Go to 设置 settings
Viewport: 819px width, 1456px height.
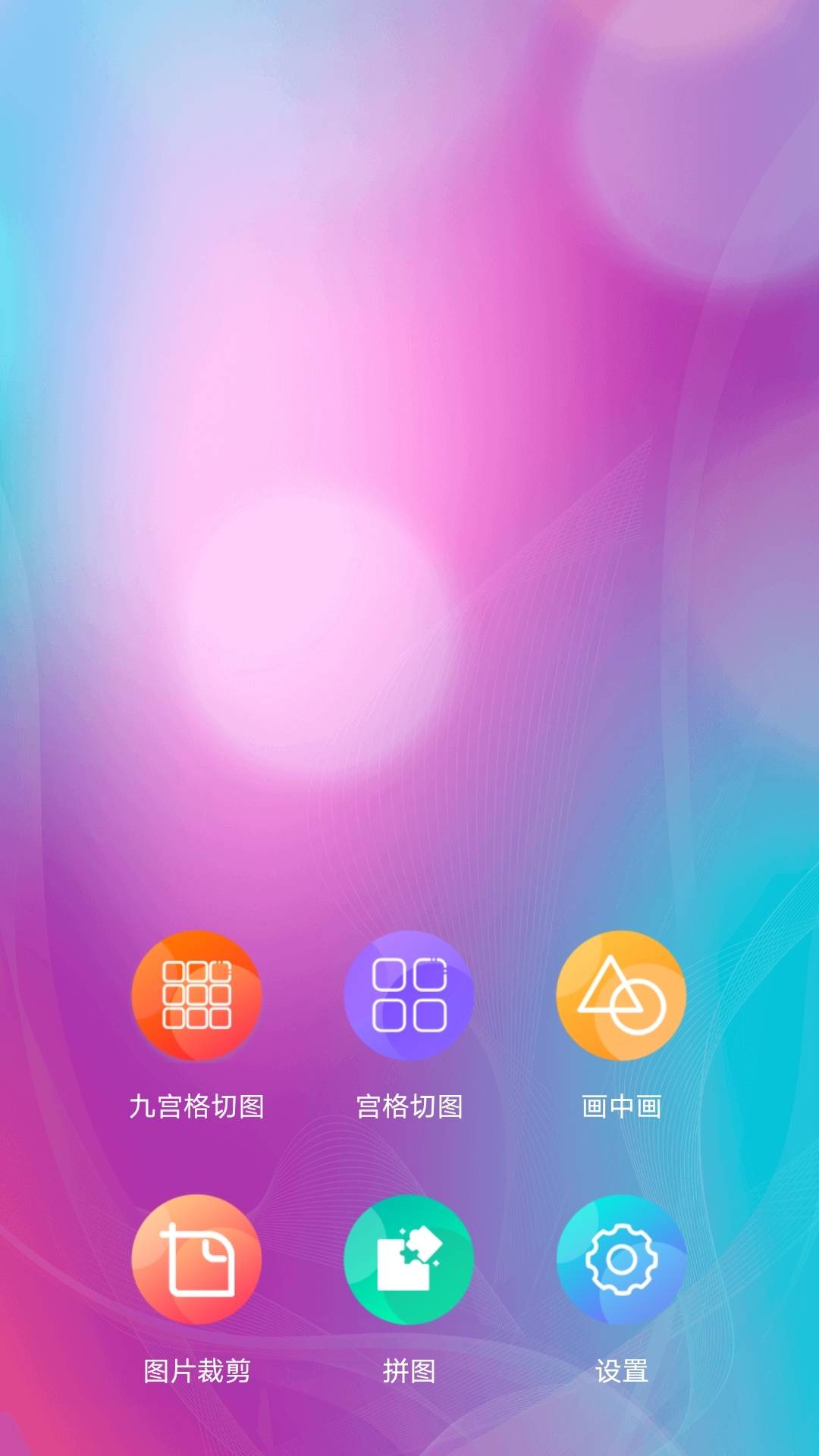[x=621, y=1260]
